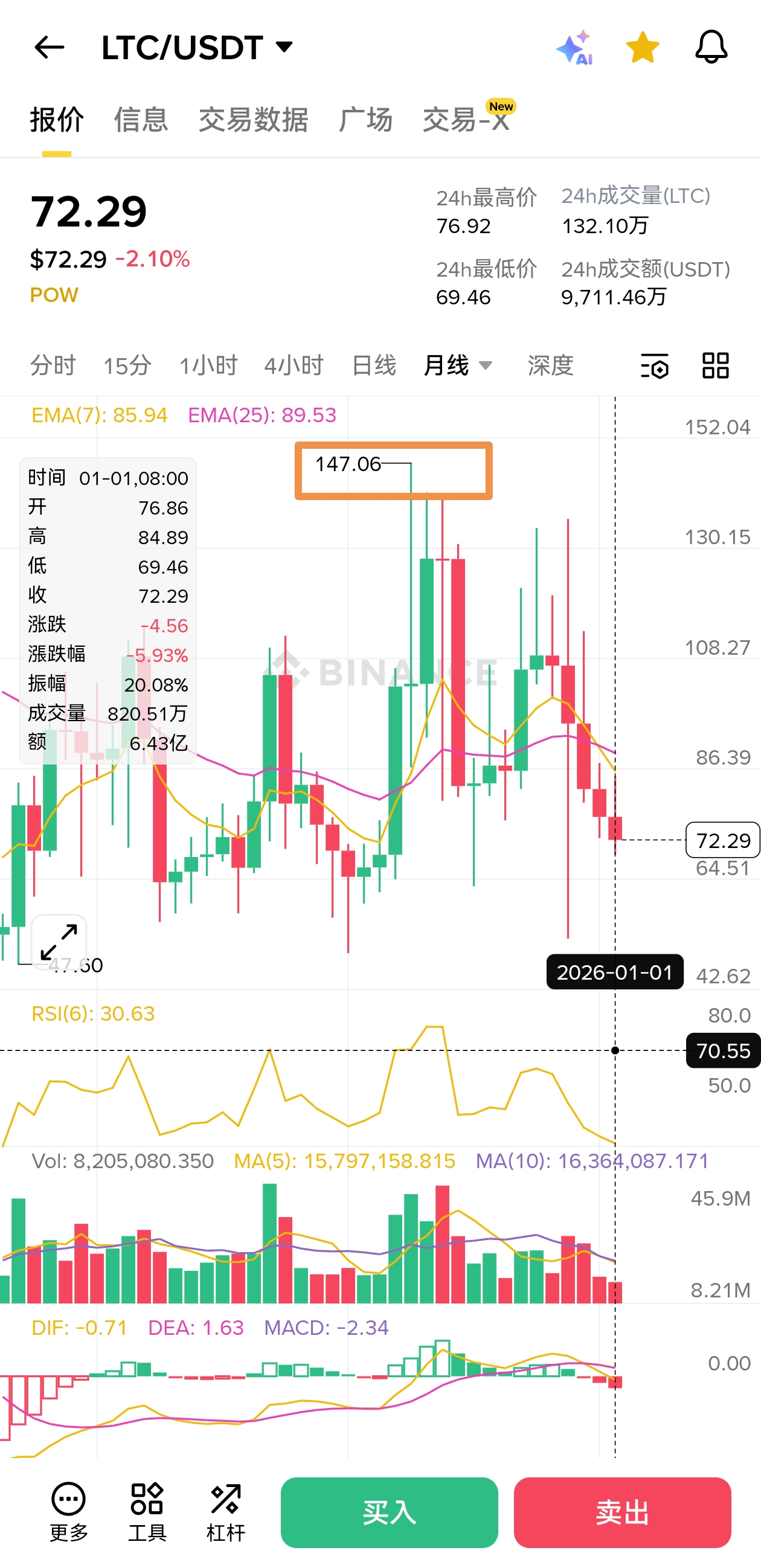The width and height of the screenshot is (761, 1568).
Task: Tap the green 买入 button
Action: point(389,1512)
